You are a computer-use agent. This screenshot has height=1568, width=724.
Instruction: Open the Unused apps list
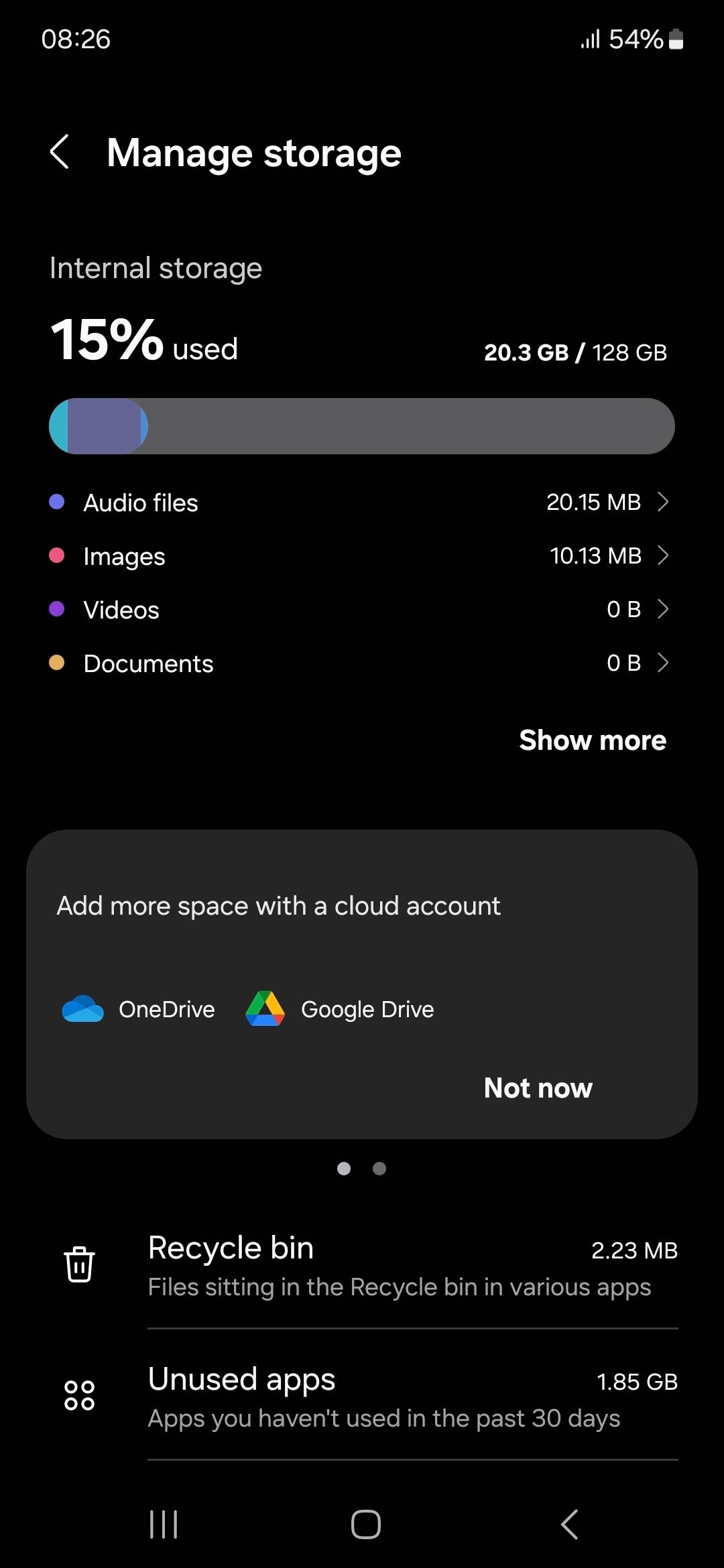[x=362, y=1396]
